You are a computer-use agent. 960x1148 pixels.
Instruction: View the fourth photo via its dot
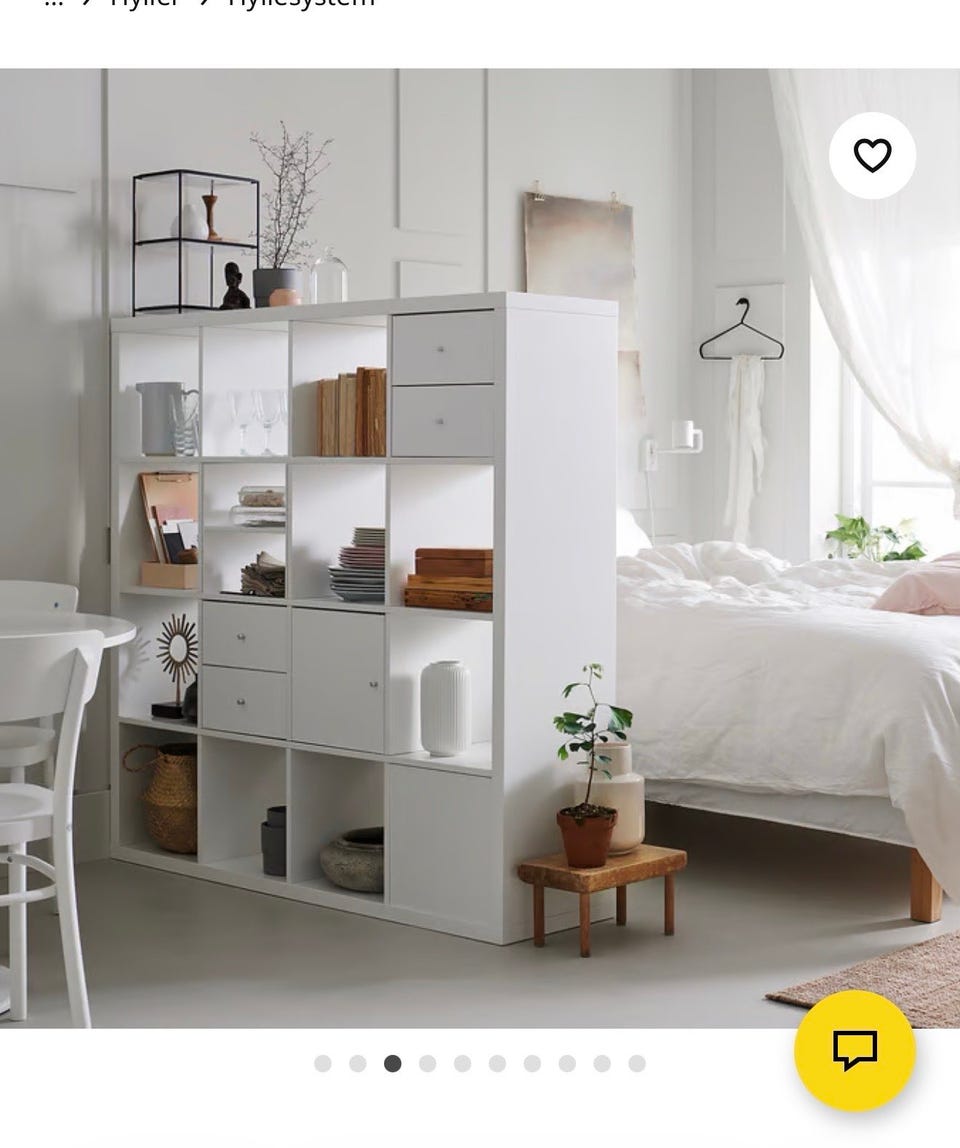pos(426,1063)
